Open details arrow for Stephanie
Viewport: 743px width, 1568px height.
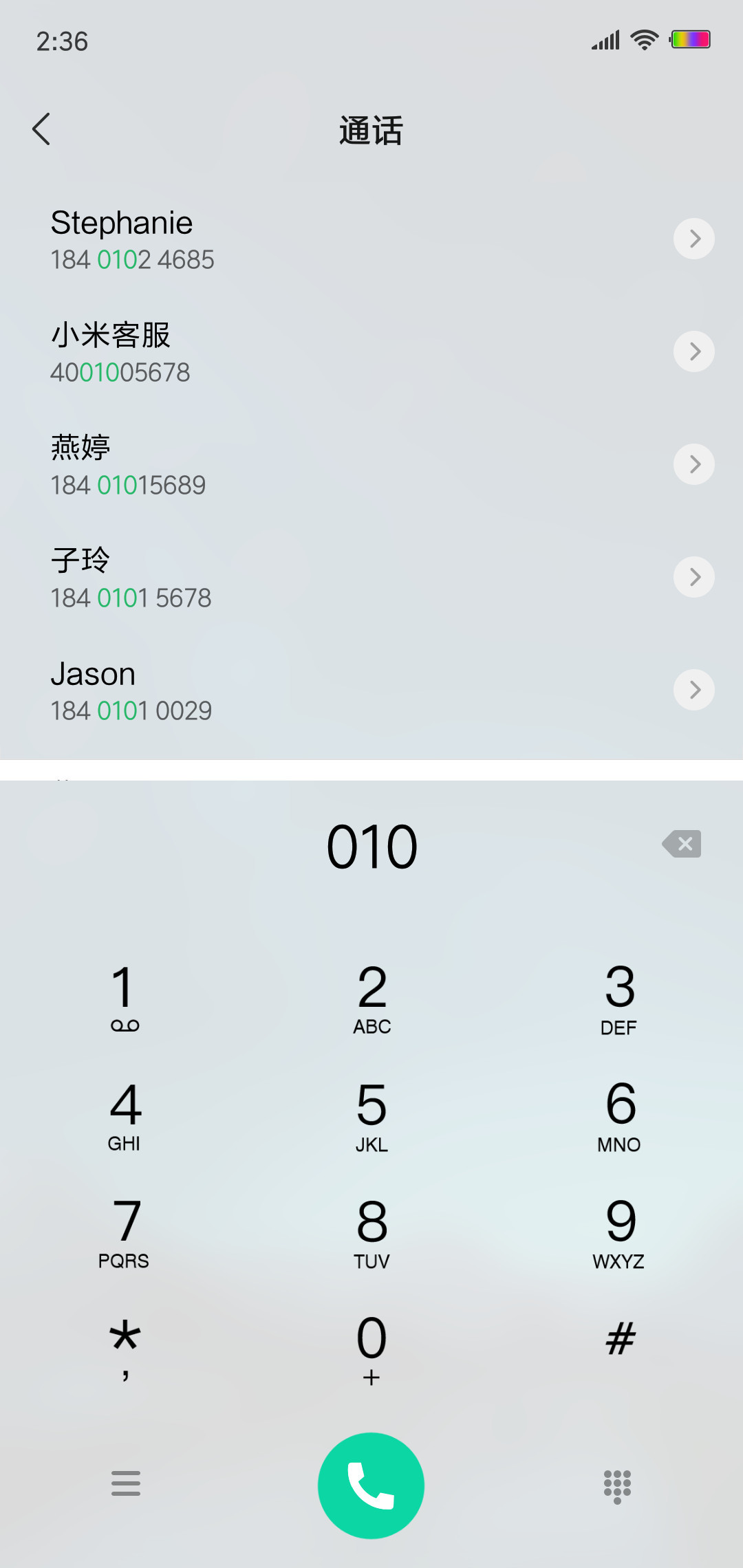coord(693,239)
